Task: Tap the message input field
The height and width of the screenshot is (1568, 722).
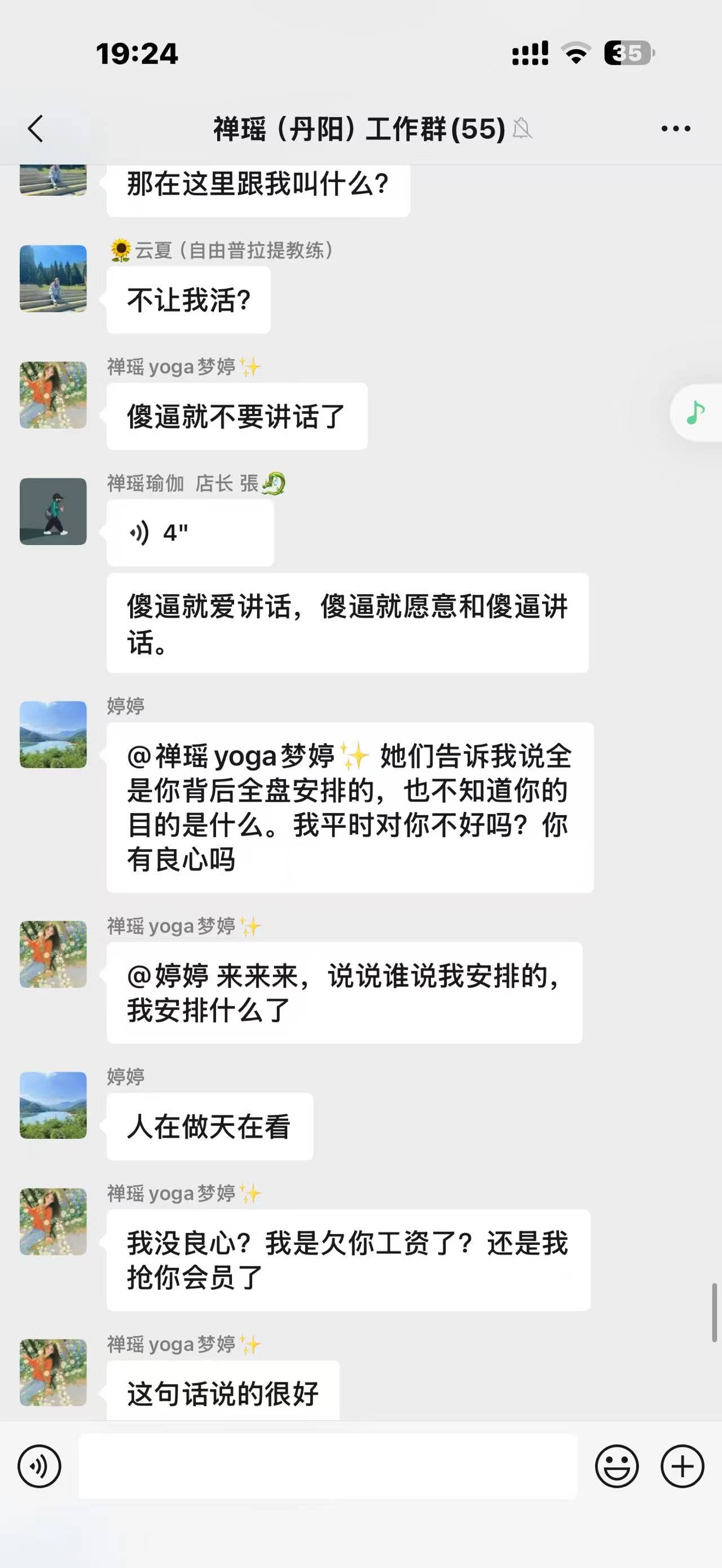Action: [x=328, y=1467]
